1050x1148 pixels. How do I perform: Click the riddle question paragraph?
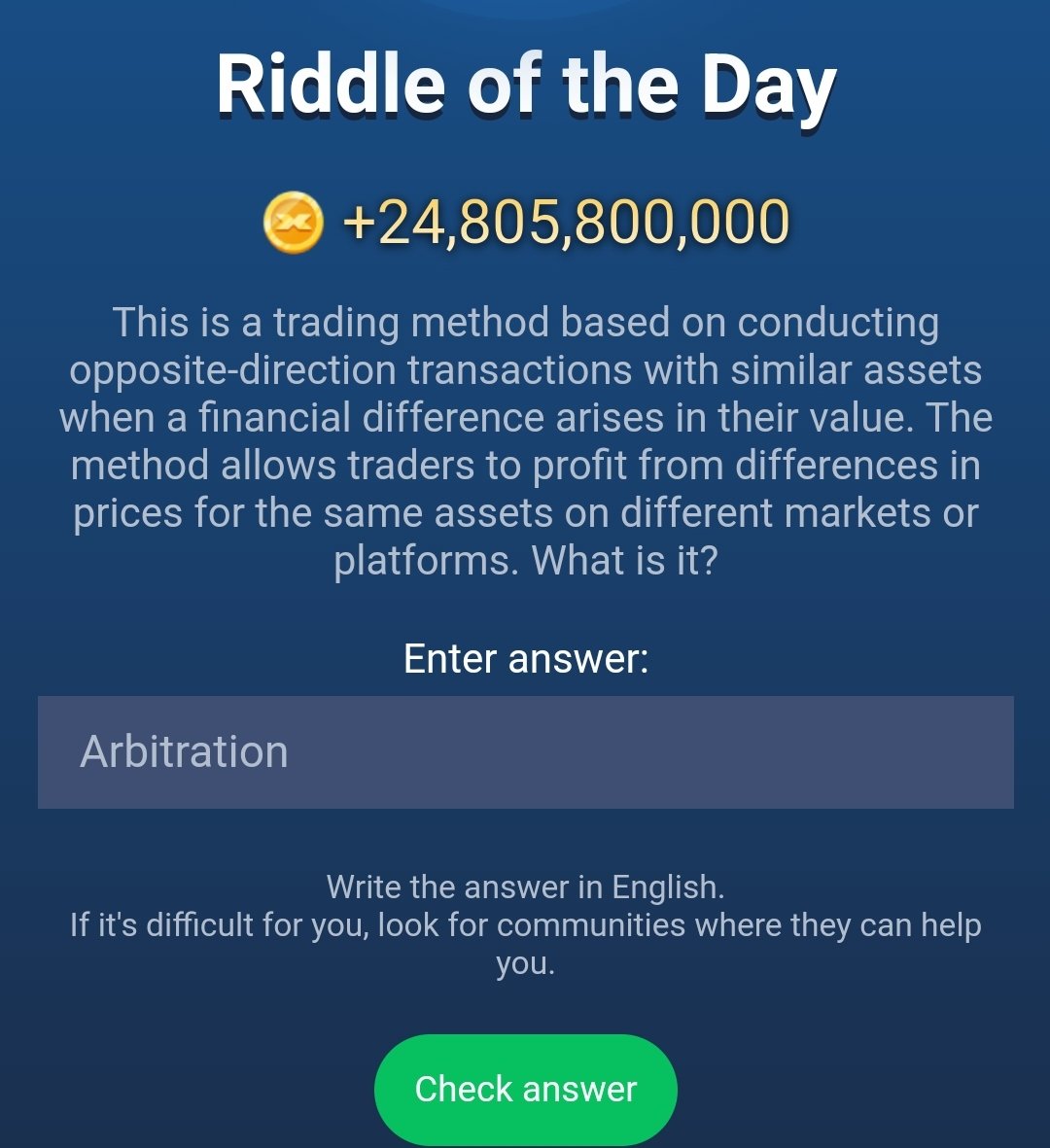tap(525, 437)
